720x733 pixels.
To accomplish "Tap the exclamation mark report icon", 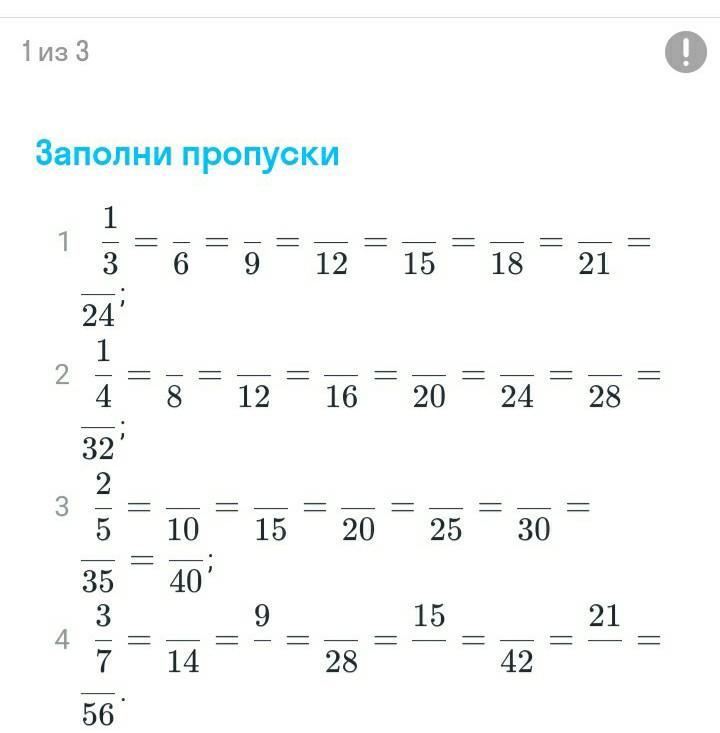I will click(x=685, y=51).
